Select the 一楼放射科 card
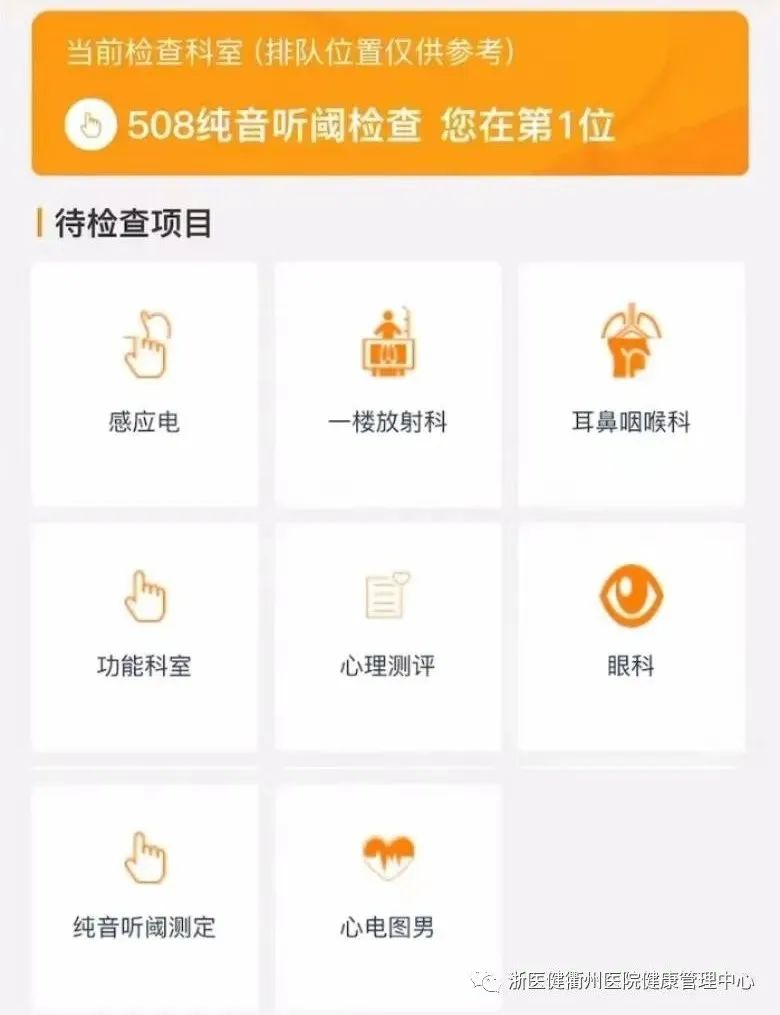The width and height of the screenshot is (780, 1015). tap(388, 384)
